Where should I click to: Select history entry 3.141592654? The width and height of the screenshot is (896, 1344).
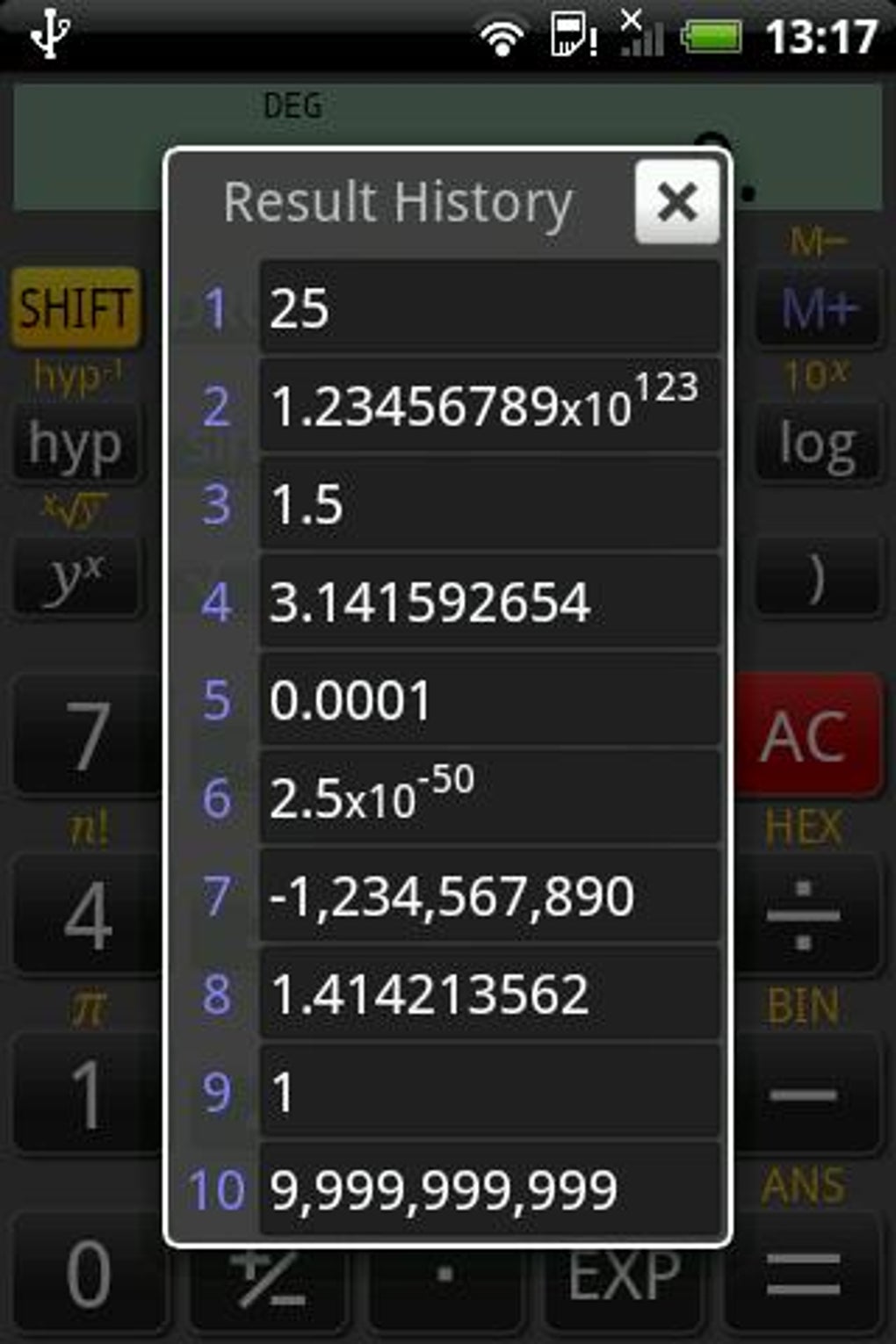click(489, 602)
